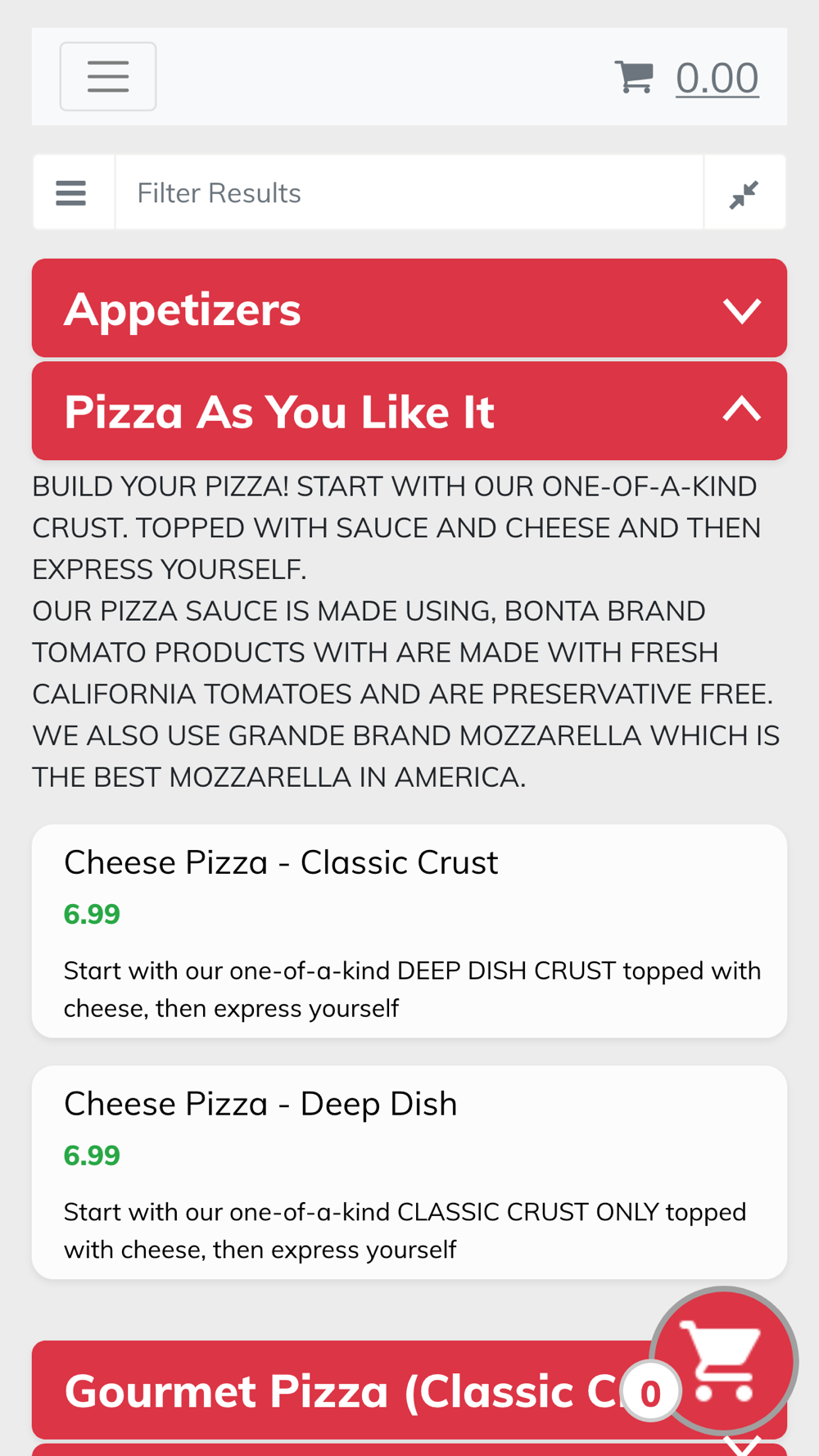Tap the collapse-all arrows icon
The image size is (819, 1456).
tap(744, 192)
